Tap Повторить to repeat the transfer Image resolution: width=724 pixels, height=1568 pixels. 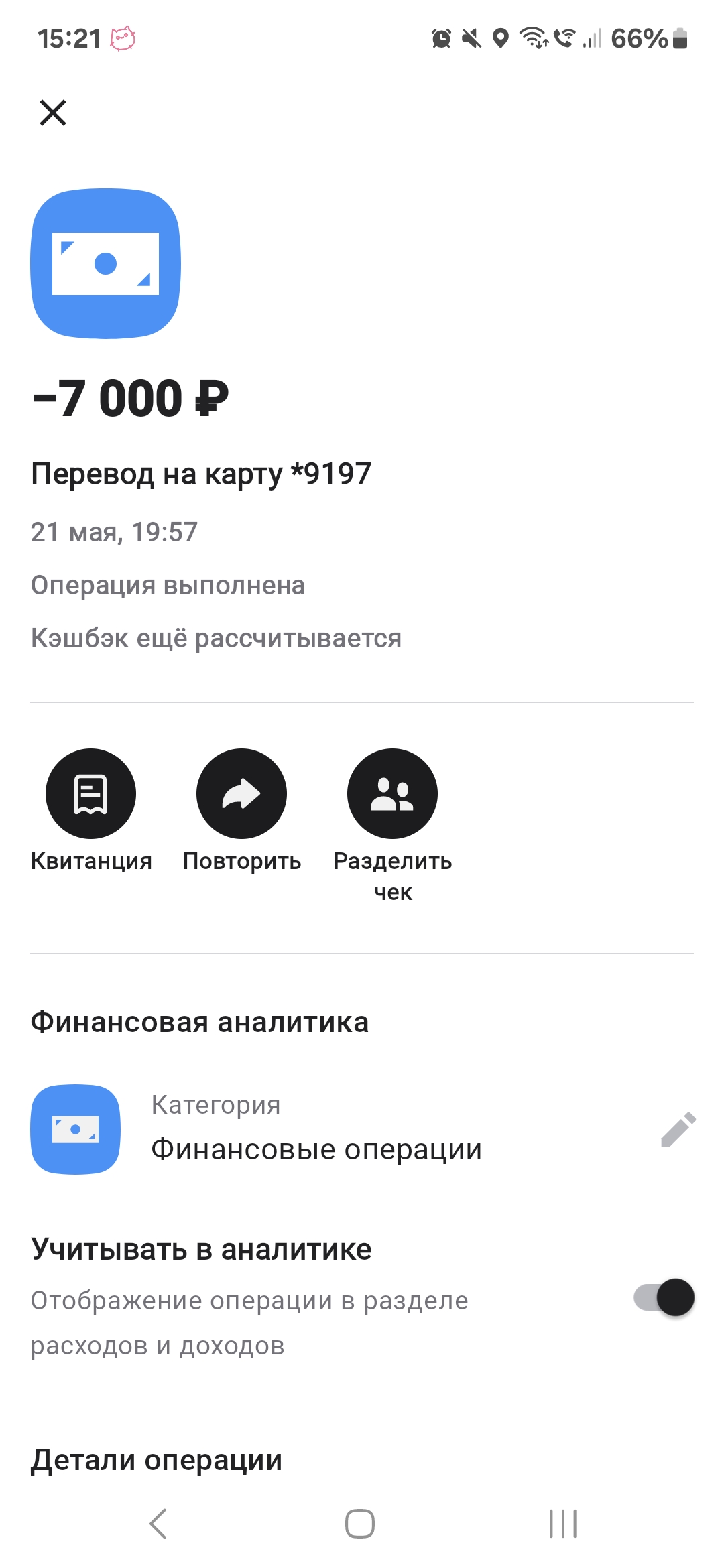point(241,794)
